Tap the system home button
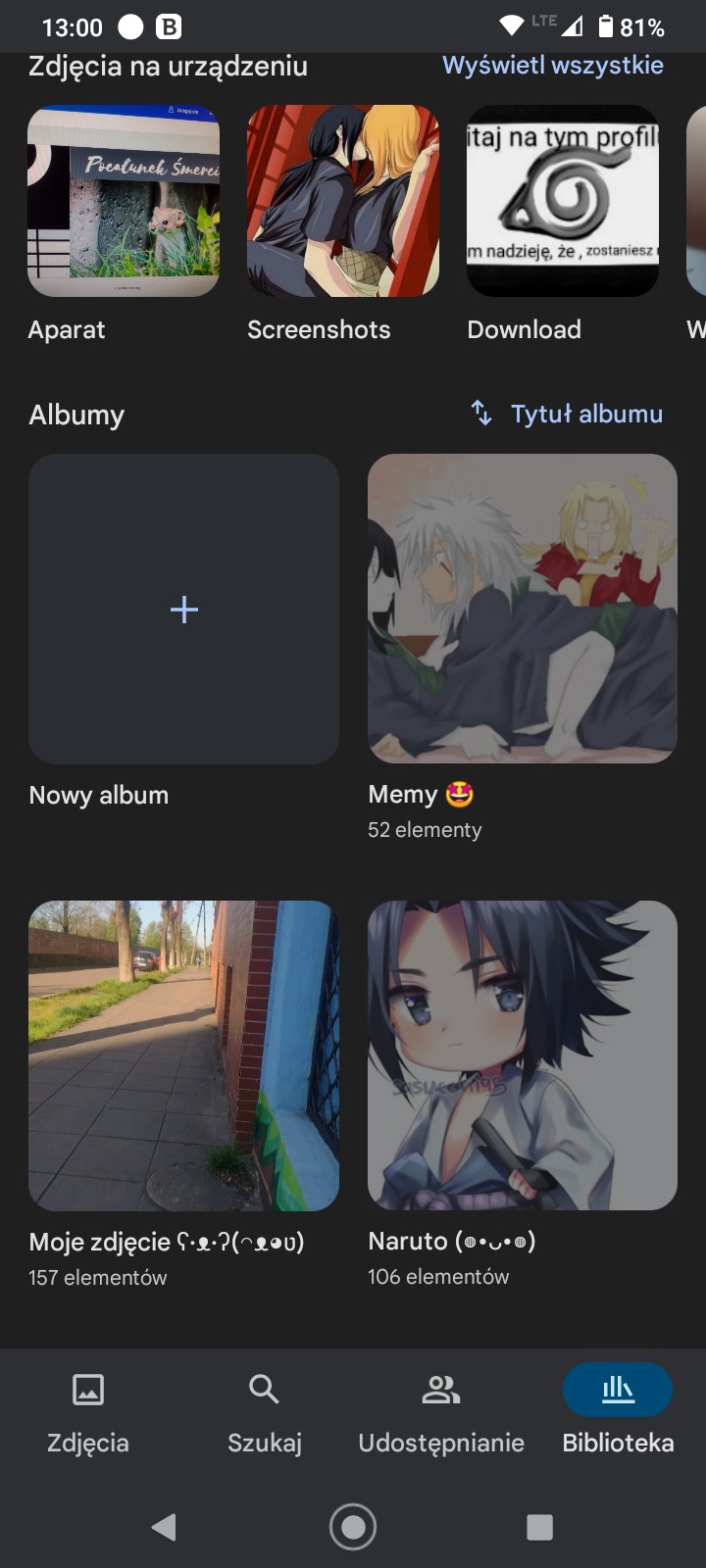 (353, 1527)
